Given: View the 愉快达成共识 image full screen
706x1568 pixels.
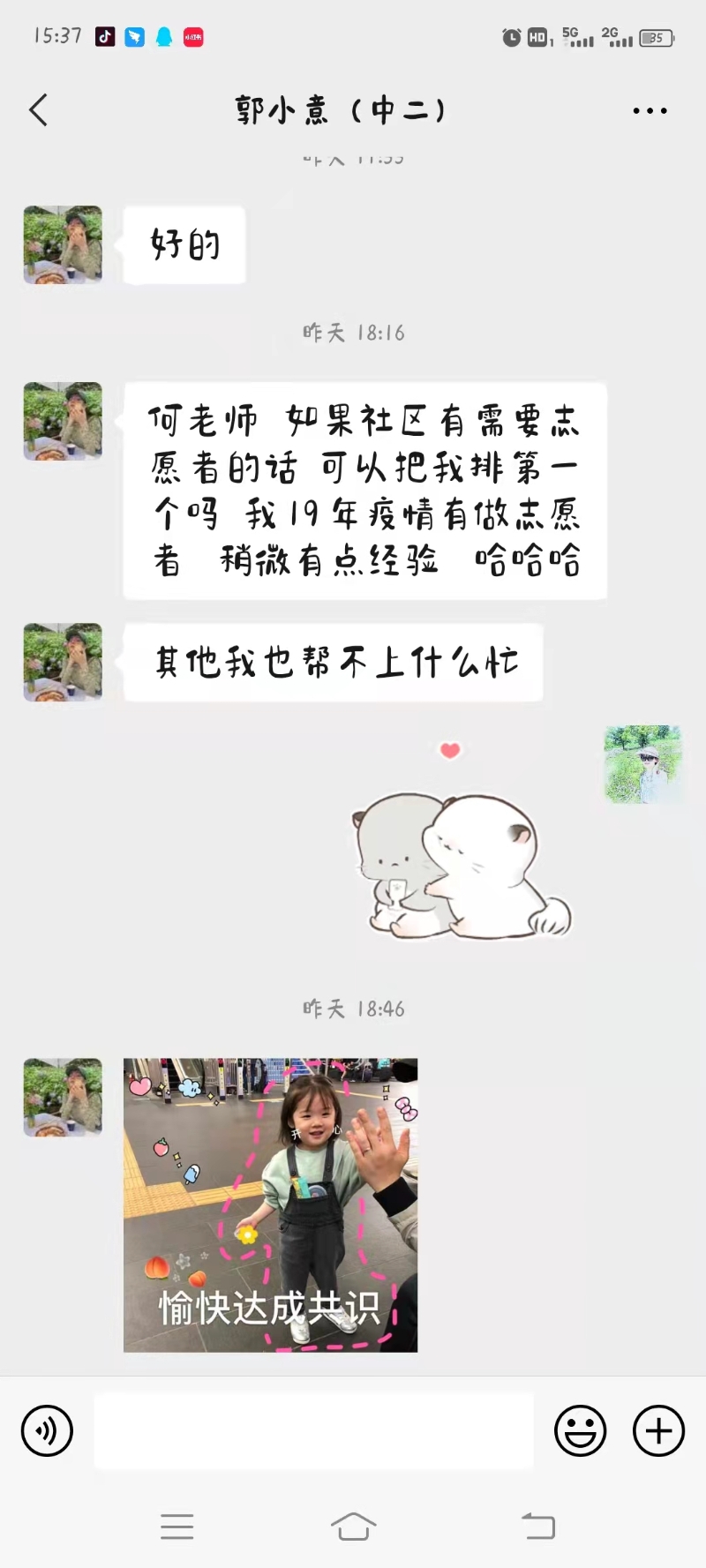Looking at the screenshot, I should (x=270, y=1204).
